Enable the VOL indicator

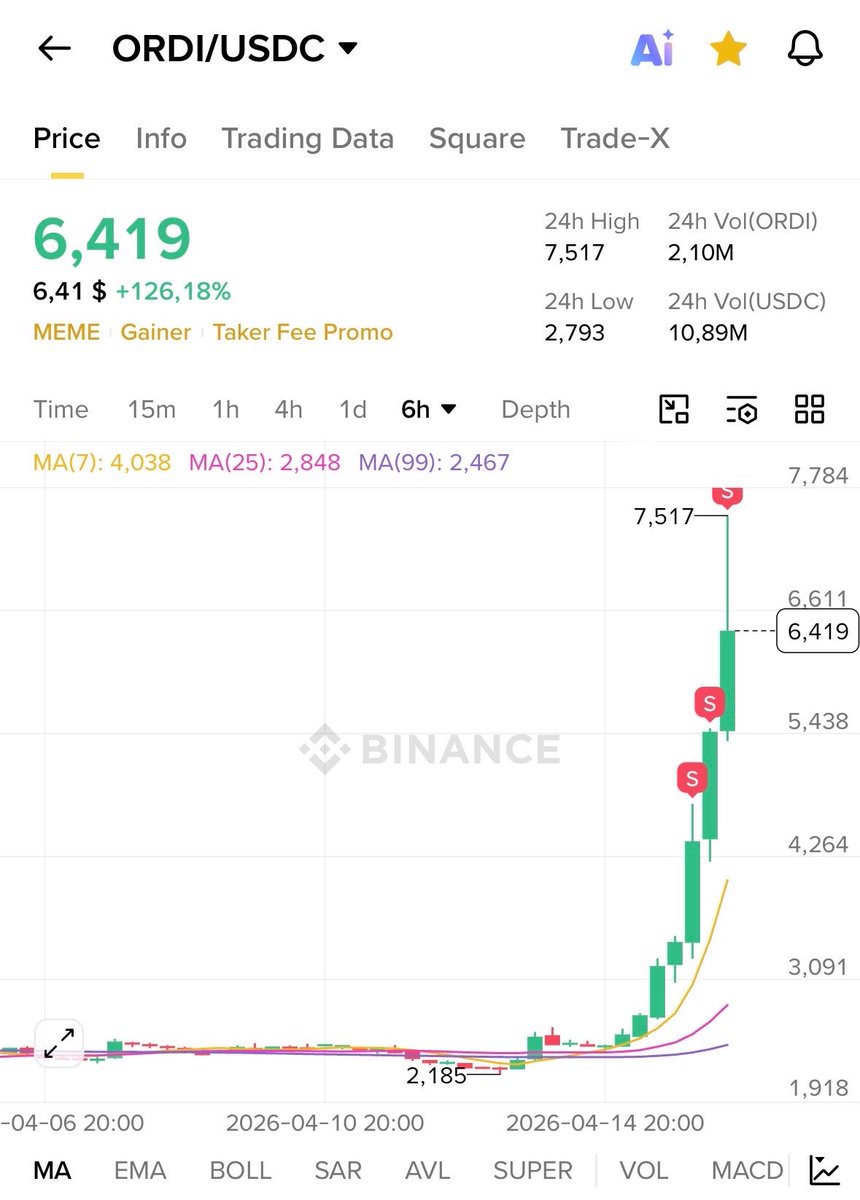(x=644, y=1170)
